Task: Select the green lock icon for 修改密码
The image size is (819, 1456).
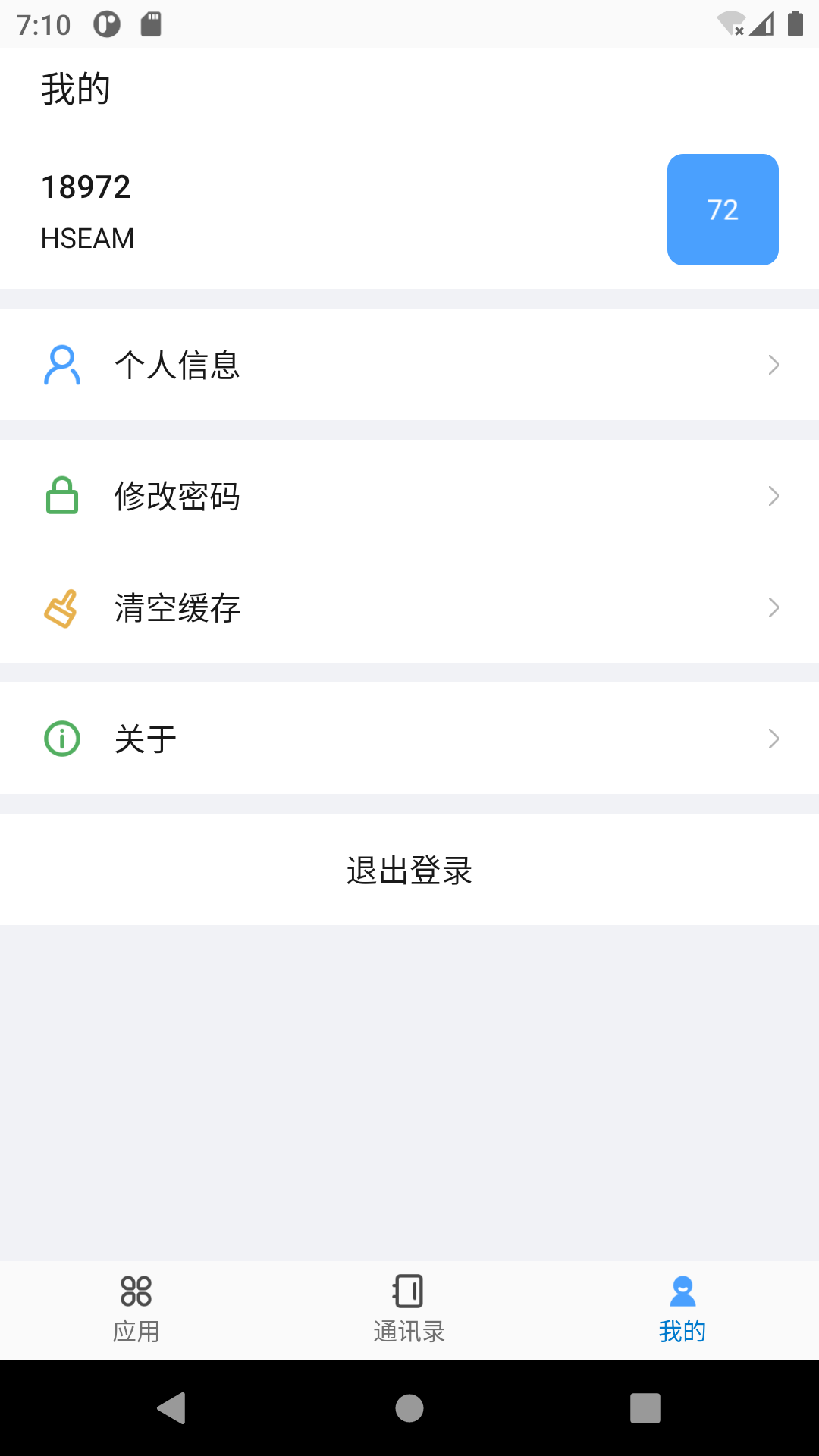Action: click(63, 496)
